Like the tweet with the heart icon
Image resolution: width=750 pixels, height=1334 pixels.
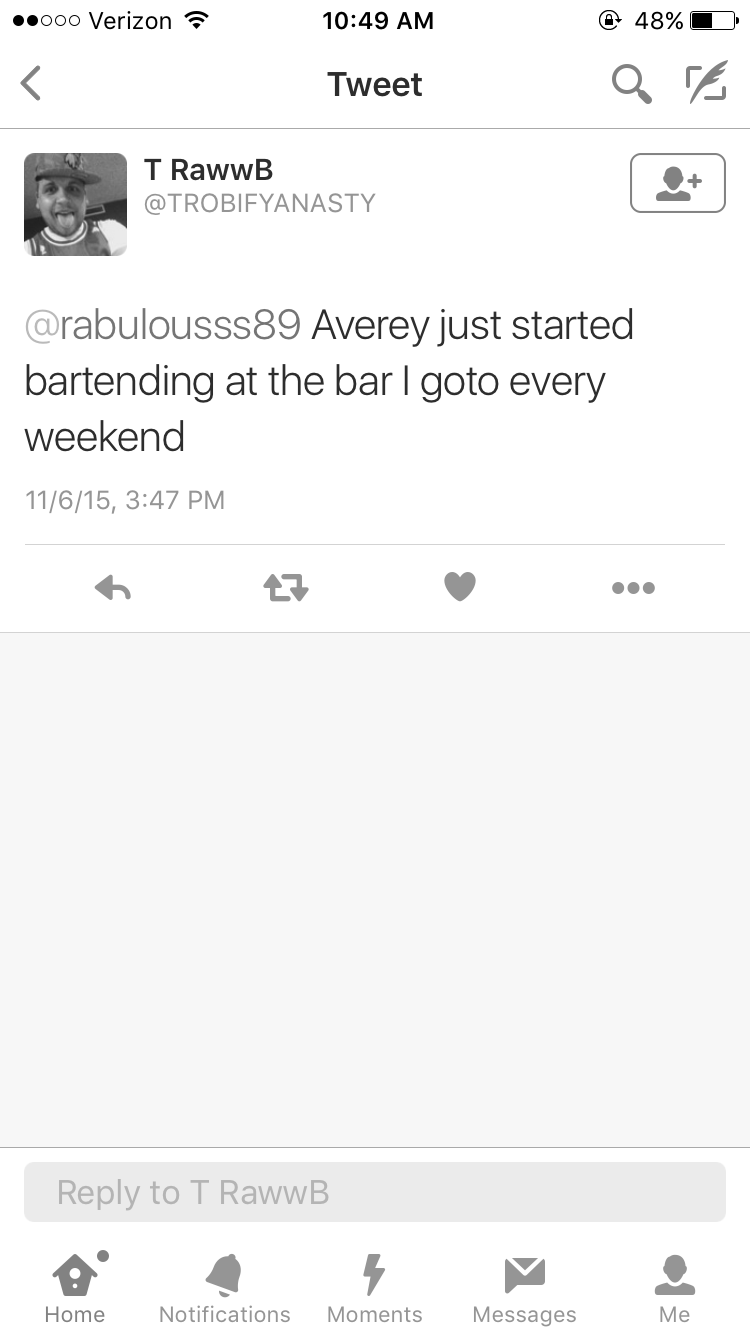tap(460, 587)
